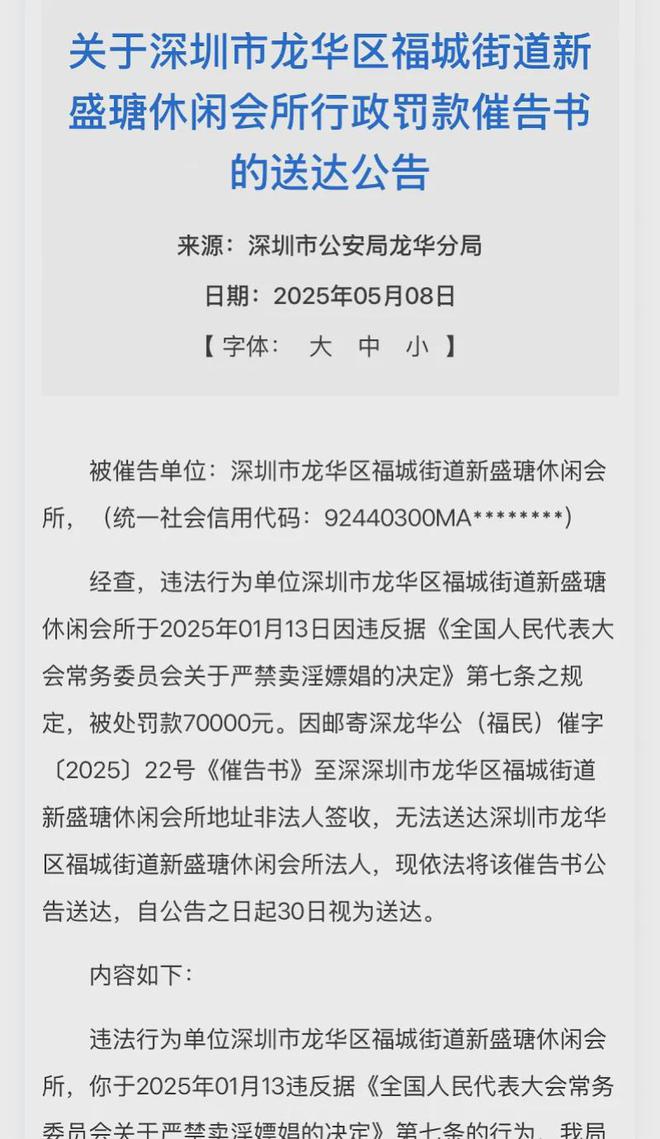This screenshot has width=660, height=1139.
Task: Set font size to 小 (small)
Action: (x=417, y=346)
